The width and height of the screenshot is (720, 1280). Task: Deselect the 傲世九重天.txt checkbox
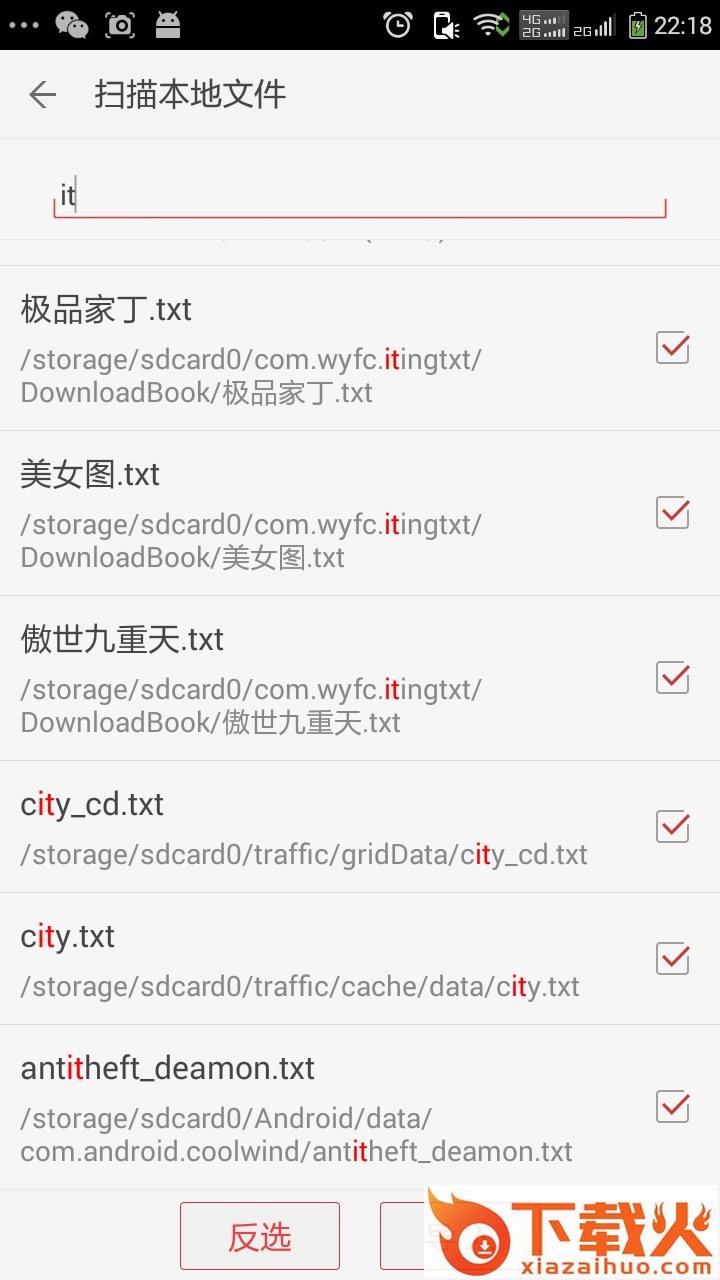(x=673, y=677)
